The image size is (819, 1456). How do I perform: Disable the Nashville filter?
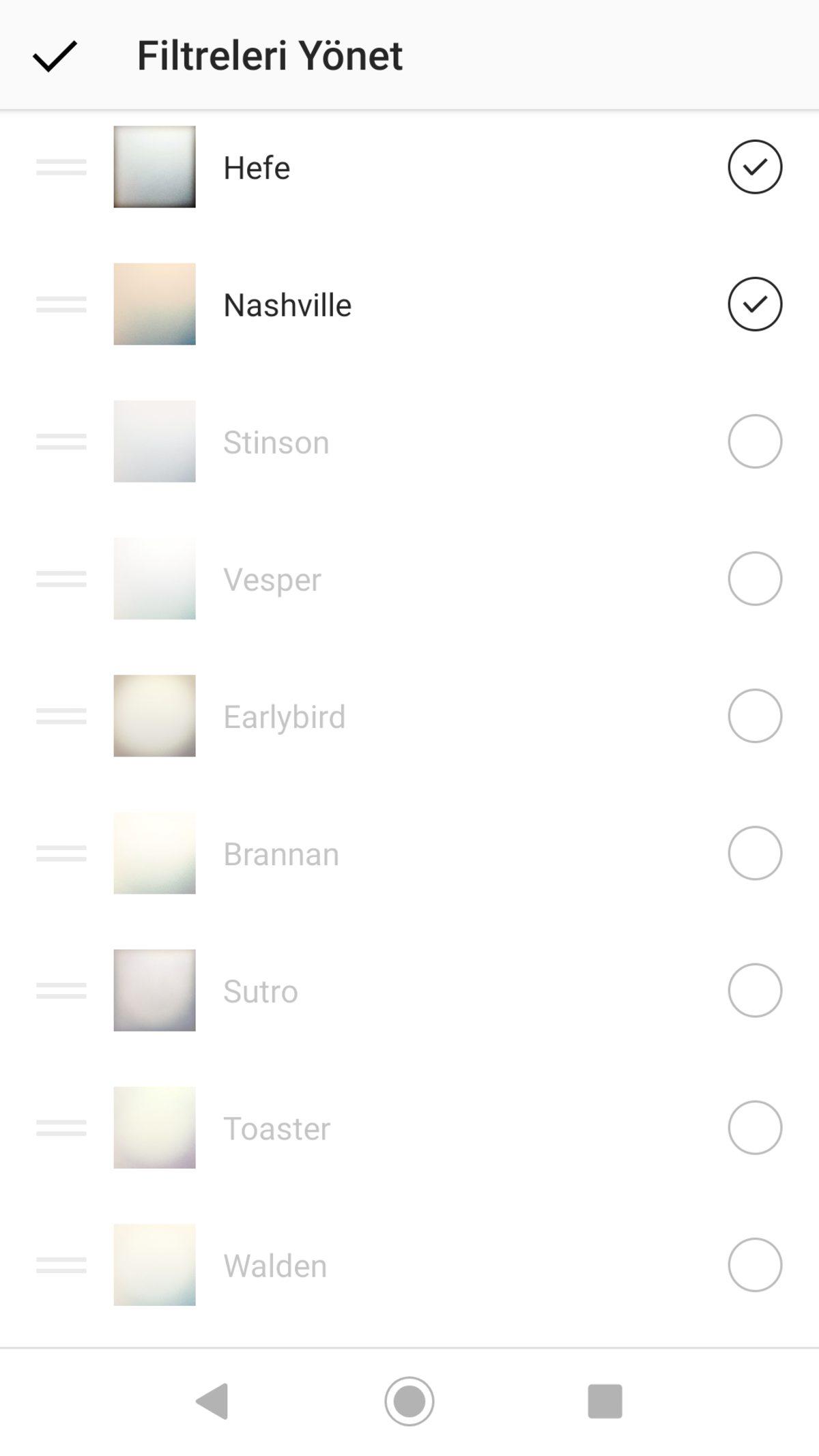[x=754, y=304]
